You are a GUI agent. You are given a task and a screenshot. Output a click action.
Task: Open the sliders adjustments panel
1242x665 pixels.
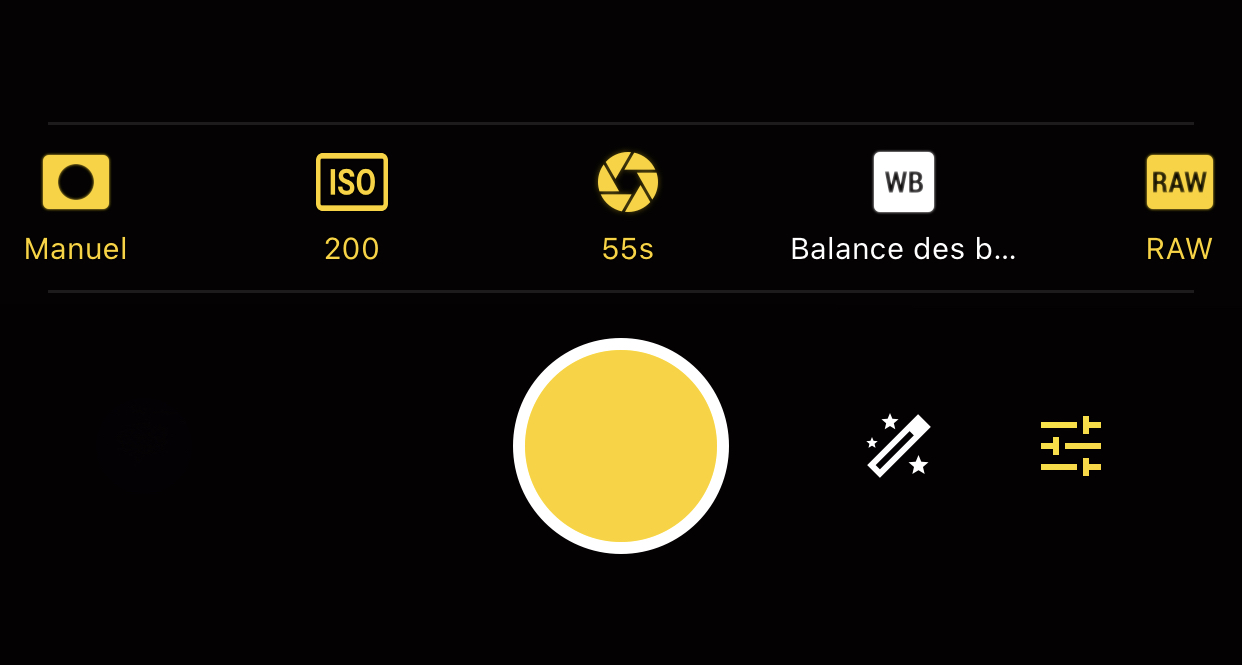pos(1071,446)
